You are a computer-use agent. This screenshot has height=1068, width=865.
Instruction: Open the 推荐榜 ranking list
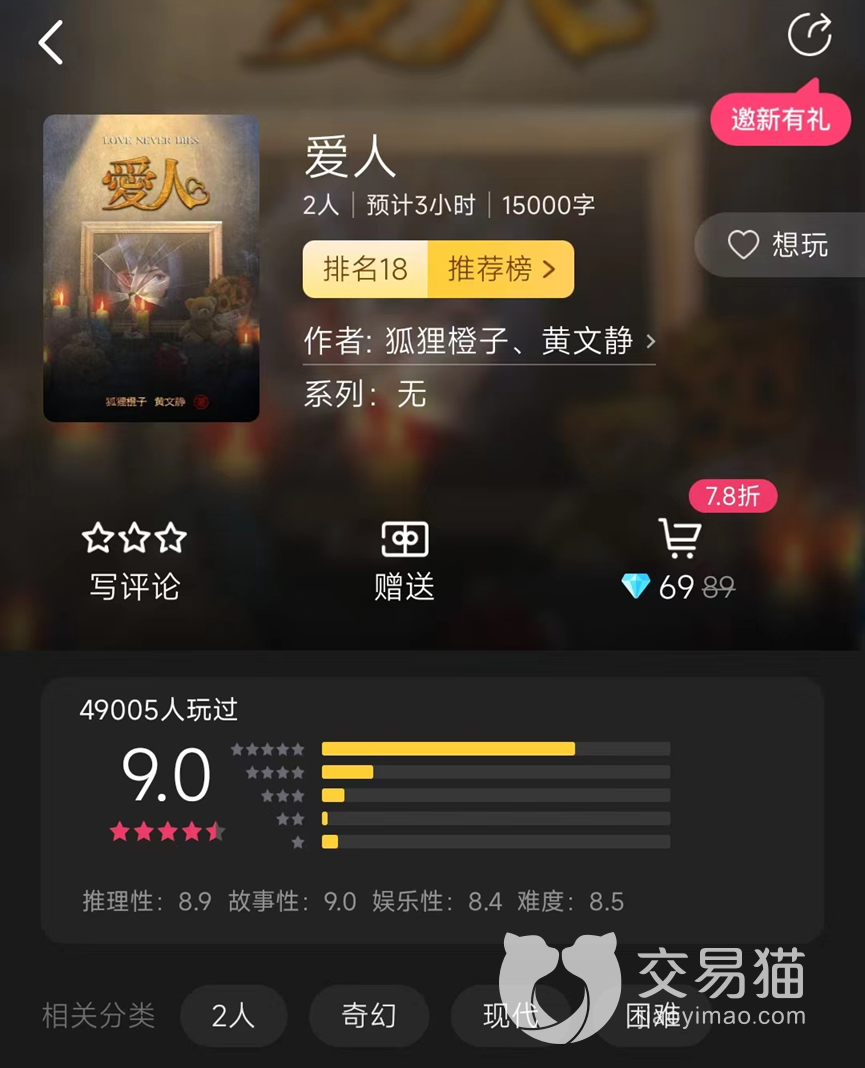(x=500, y=269)
